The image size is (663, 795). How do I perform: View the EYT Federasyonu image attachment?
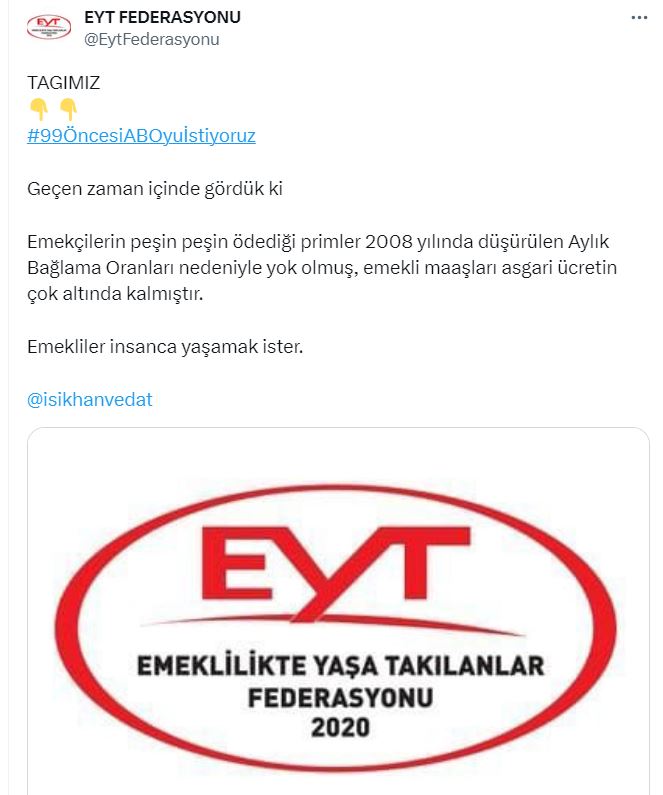[338, 620]
